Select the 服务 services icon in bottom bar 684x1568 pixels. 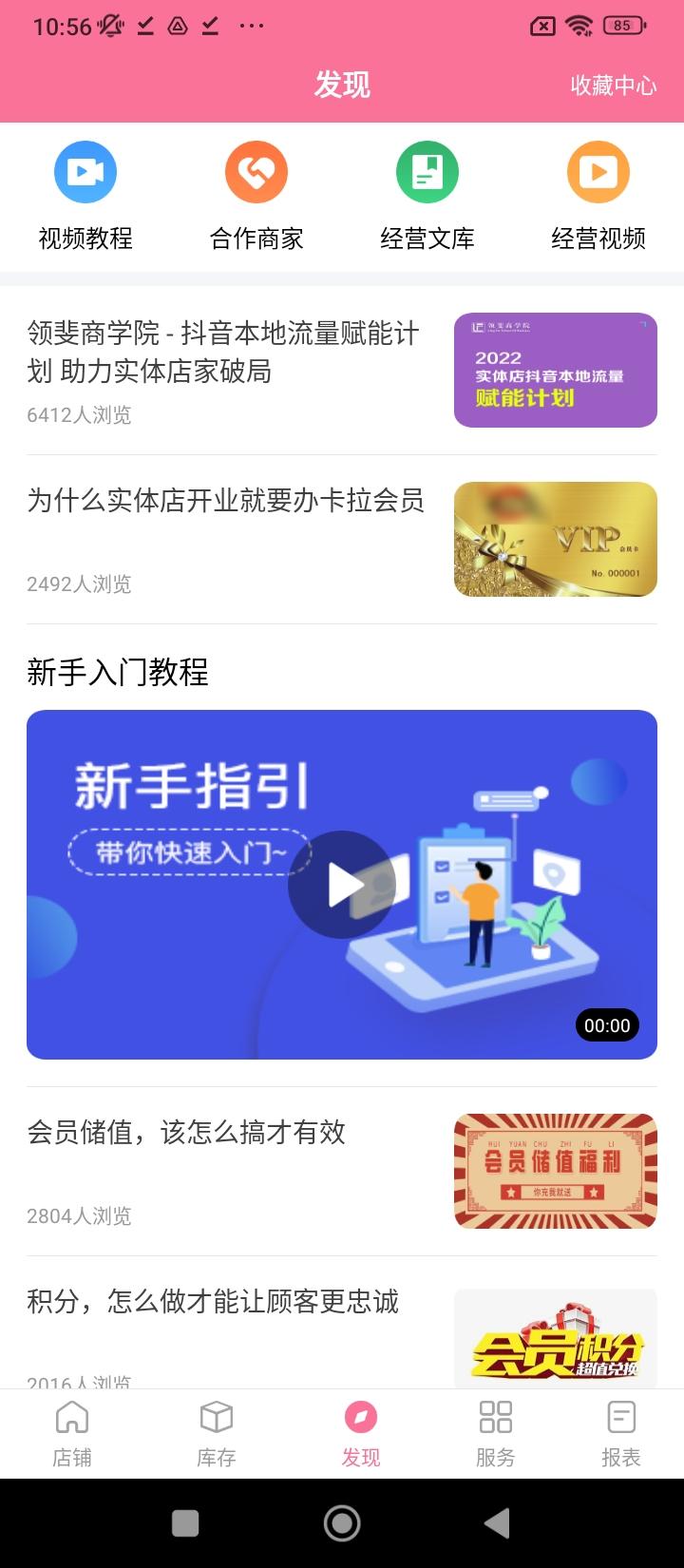click(494, 1417)
